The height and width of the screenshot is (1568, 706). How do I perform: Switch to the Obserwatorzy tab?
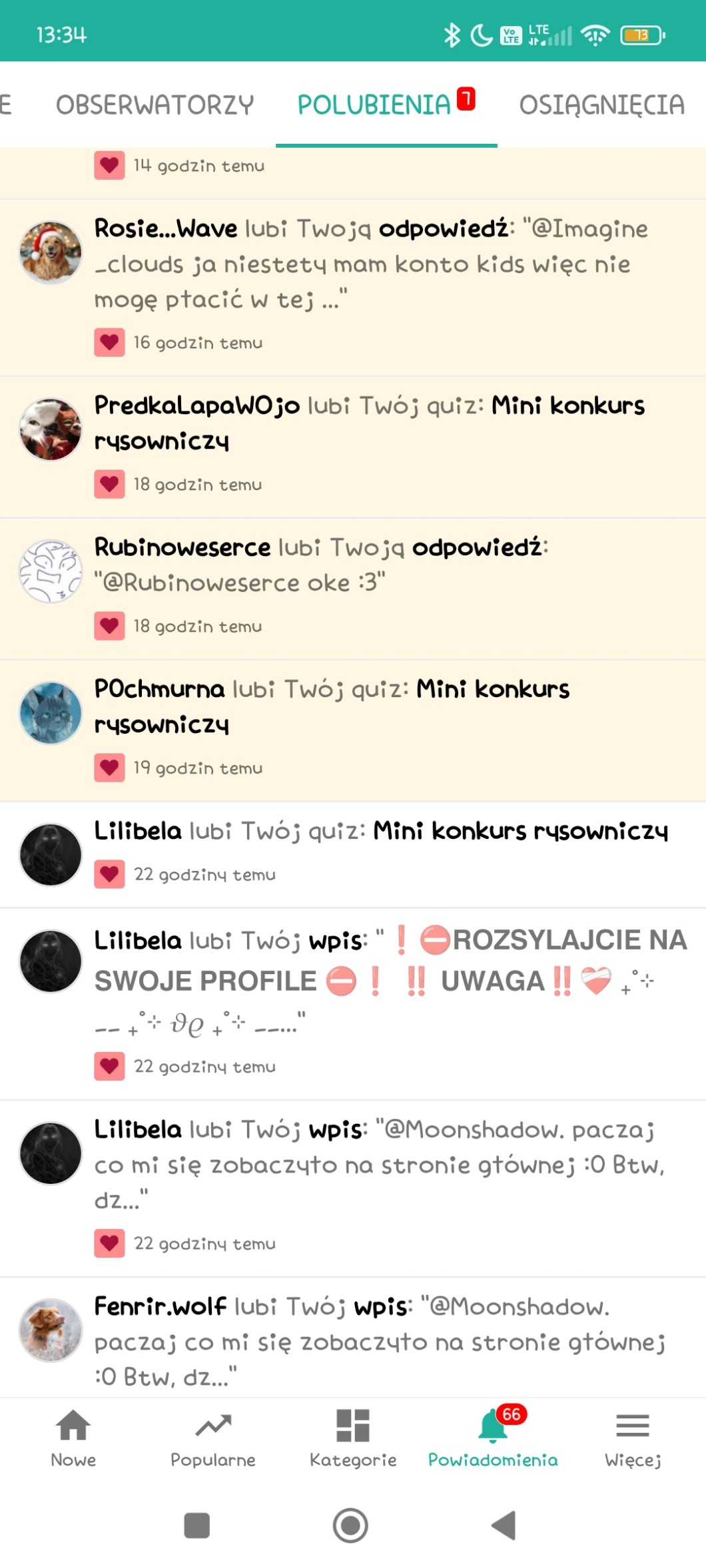click(x=155, y=105)
